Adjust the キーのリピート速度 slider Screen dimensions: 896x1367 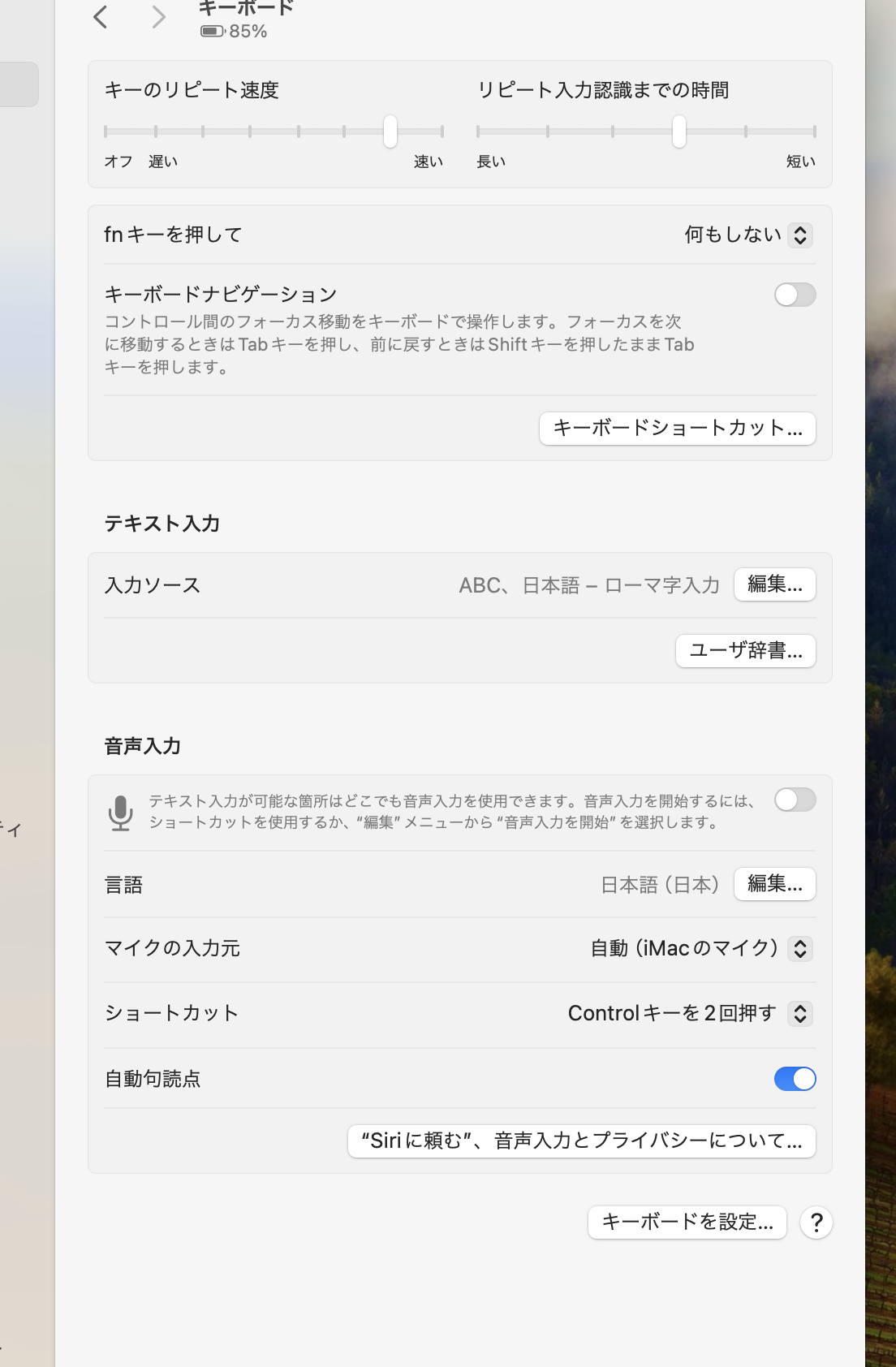(x=390, y=132)
